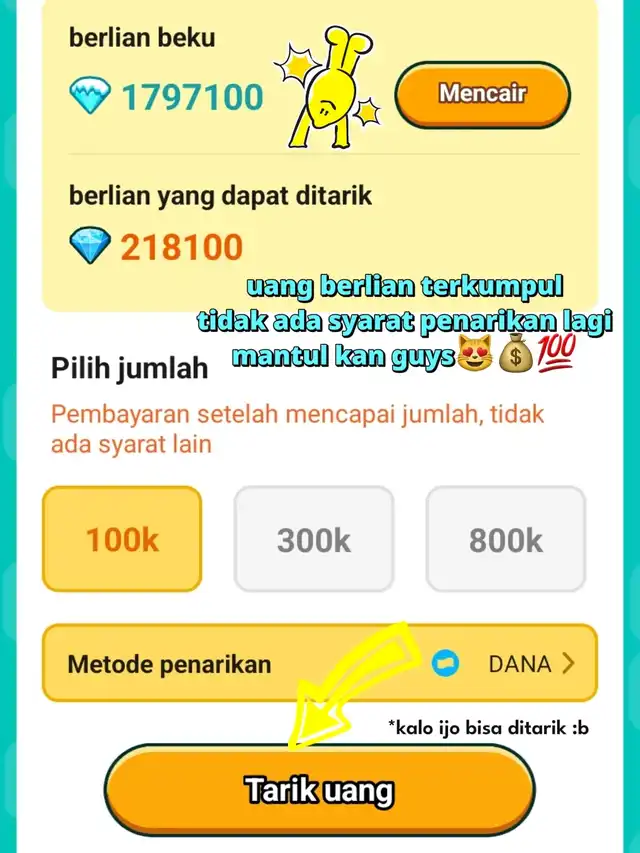640x853 pixels.
Task: Tap the Mencair button
Action: click(482, 95)
